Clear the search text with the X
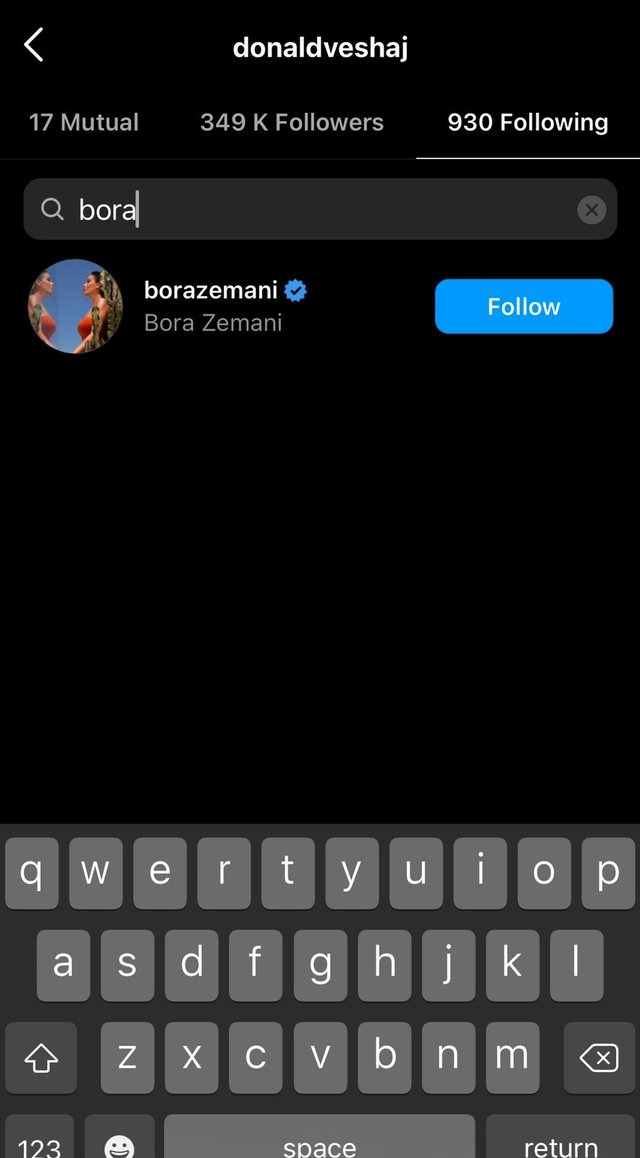The height and width of the screenshot is (1158, 640). pos(592,210)
